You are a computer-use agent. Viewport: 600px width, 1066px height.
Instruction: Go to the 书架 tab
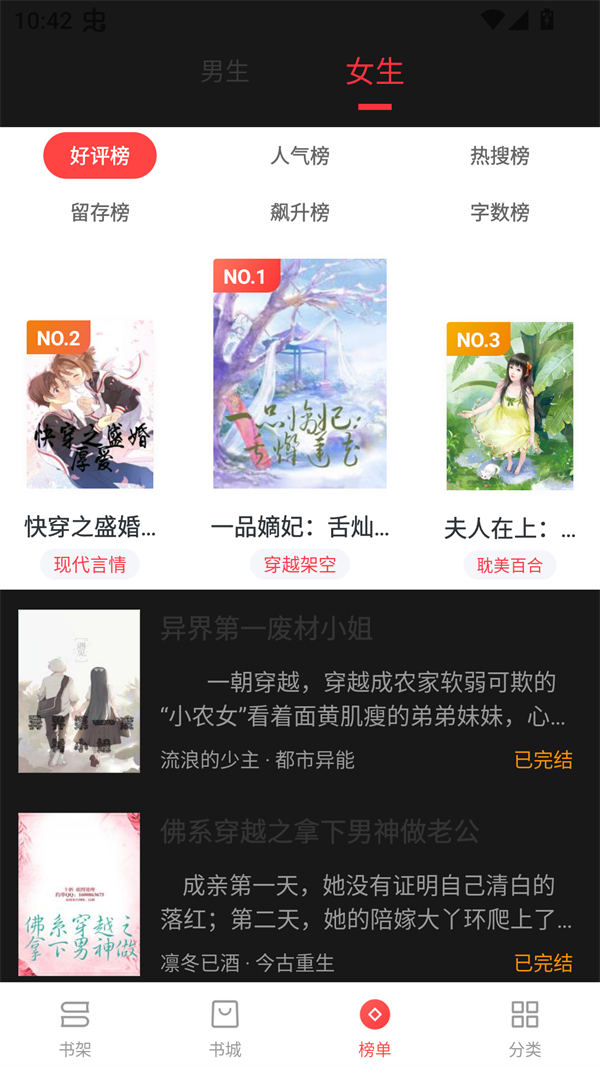click(x=75, y=1026)
